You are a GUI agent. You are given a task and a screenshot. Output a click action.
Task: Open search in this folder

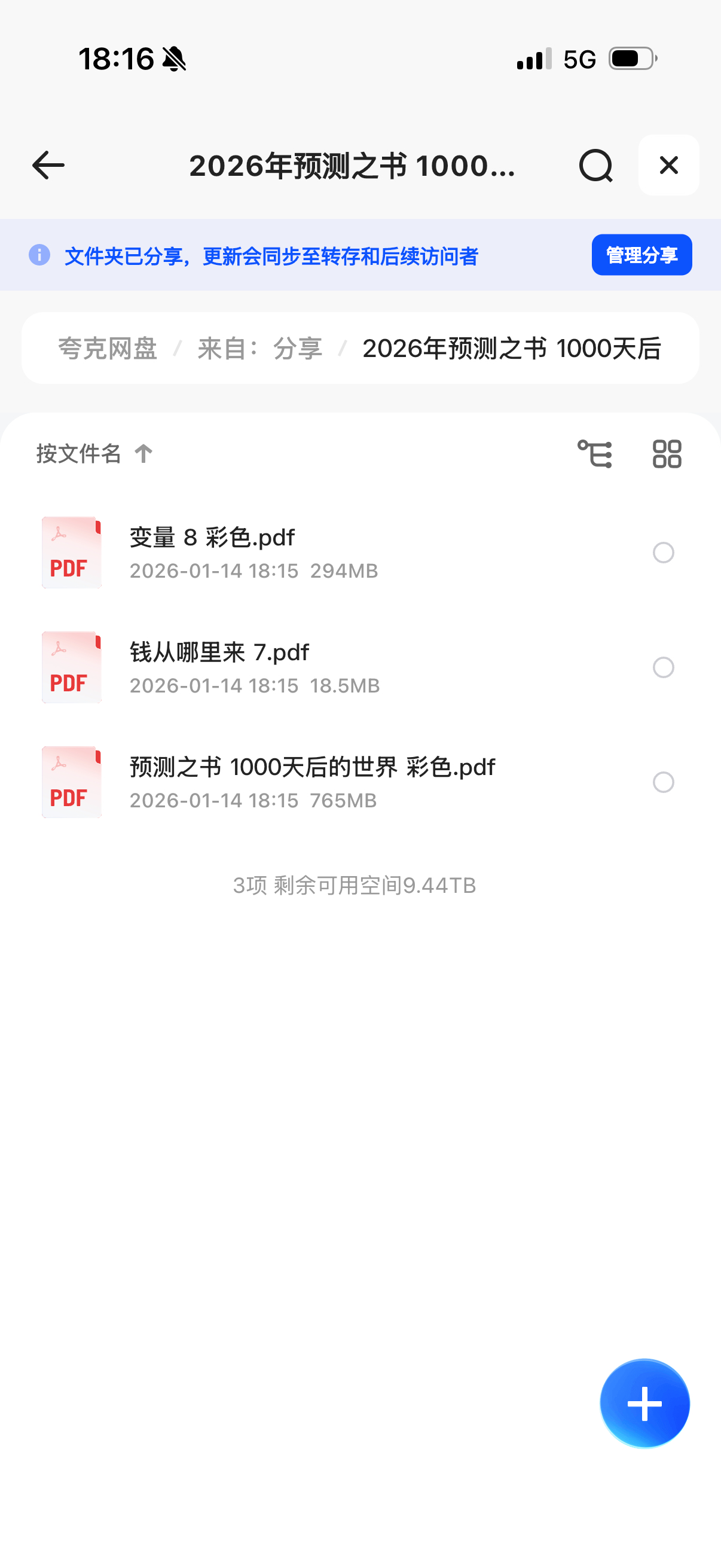(595, 166)
